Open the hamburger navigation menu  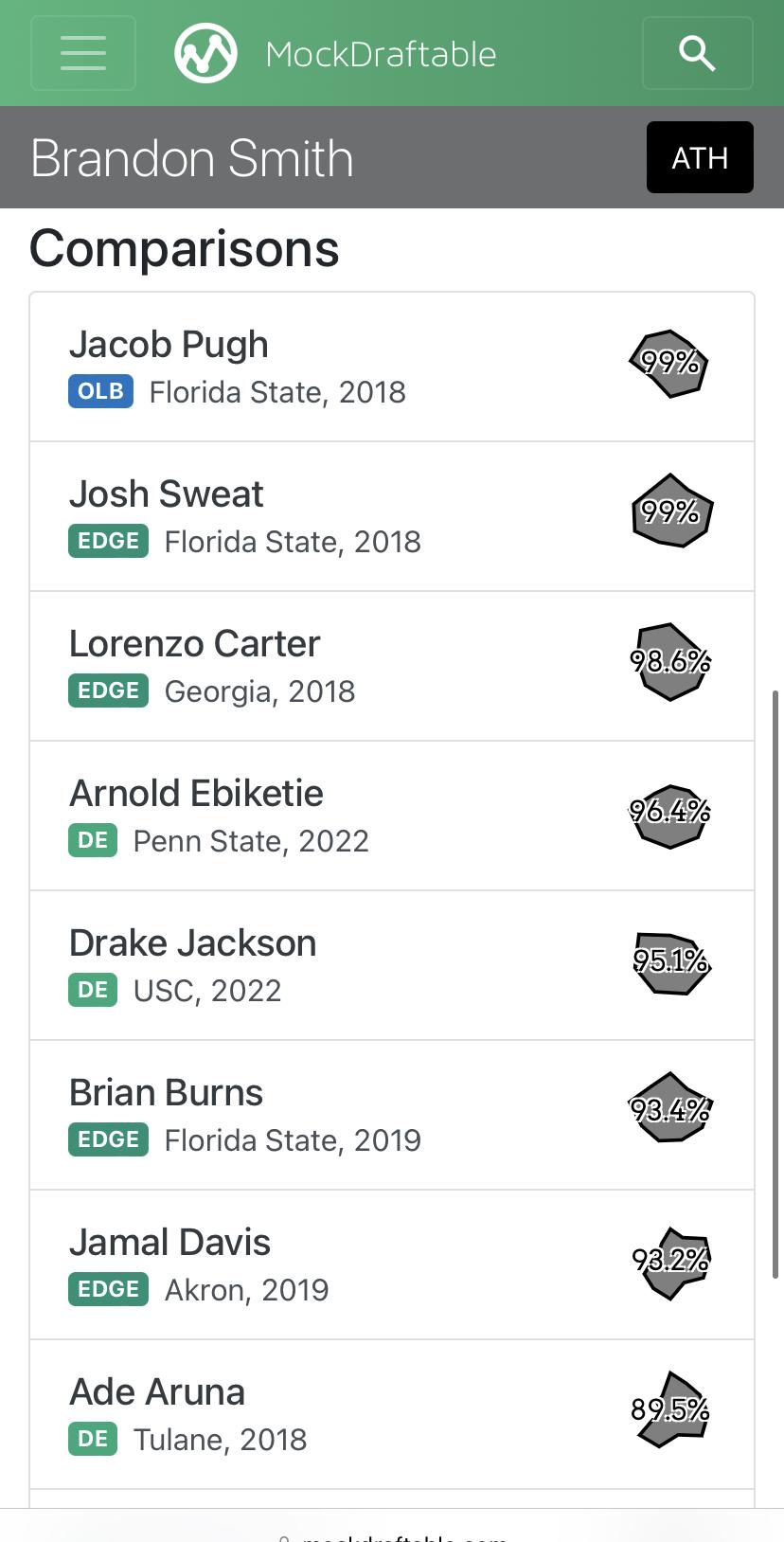pos(83,53)
